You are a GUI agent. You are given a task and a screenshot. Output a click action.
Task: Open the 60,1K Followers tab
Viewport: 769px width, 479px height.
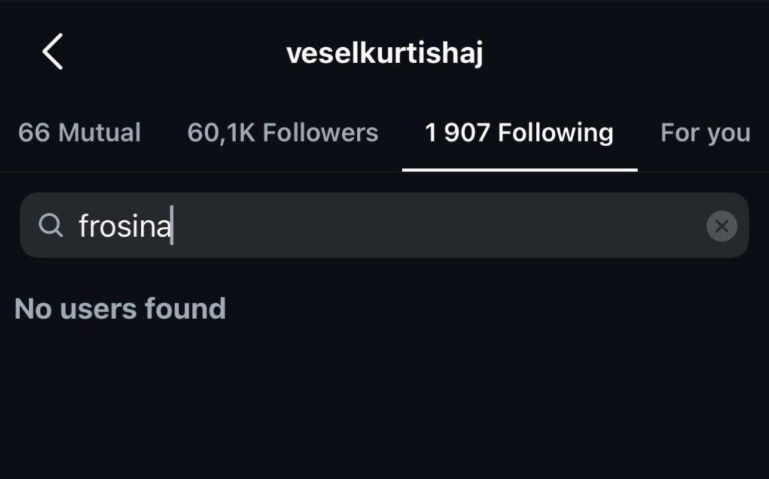click(283, 133)
